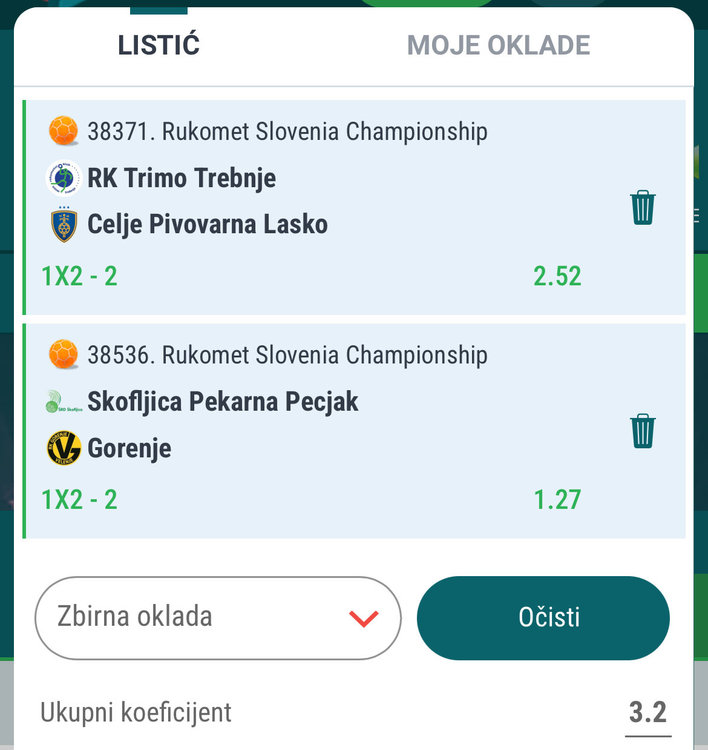This screenshot has height=750, width=708.
Task: Select the LISTIĆ tab
Action: pos(159,45)
